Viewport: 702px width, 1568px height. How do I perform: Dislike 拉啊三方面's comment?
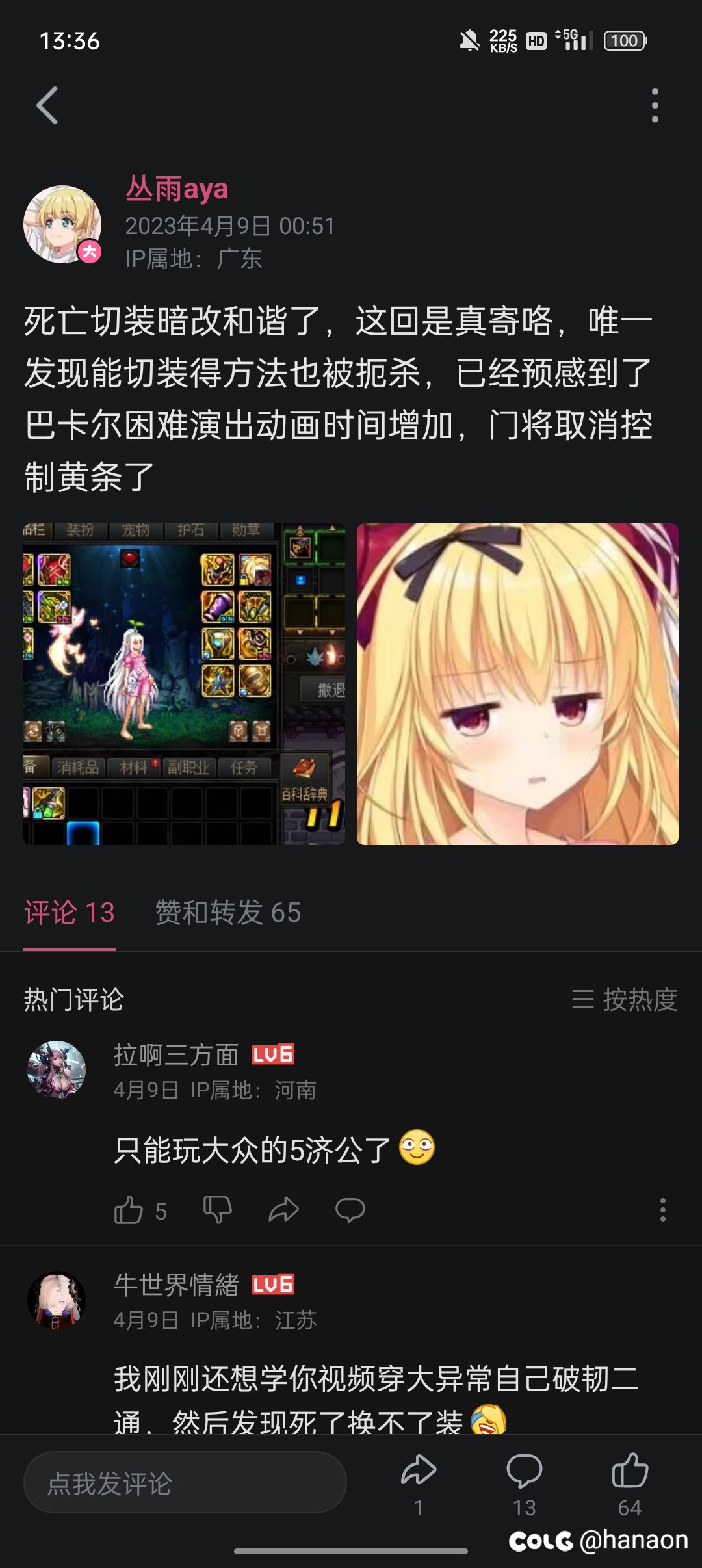217,1210
